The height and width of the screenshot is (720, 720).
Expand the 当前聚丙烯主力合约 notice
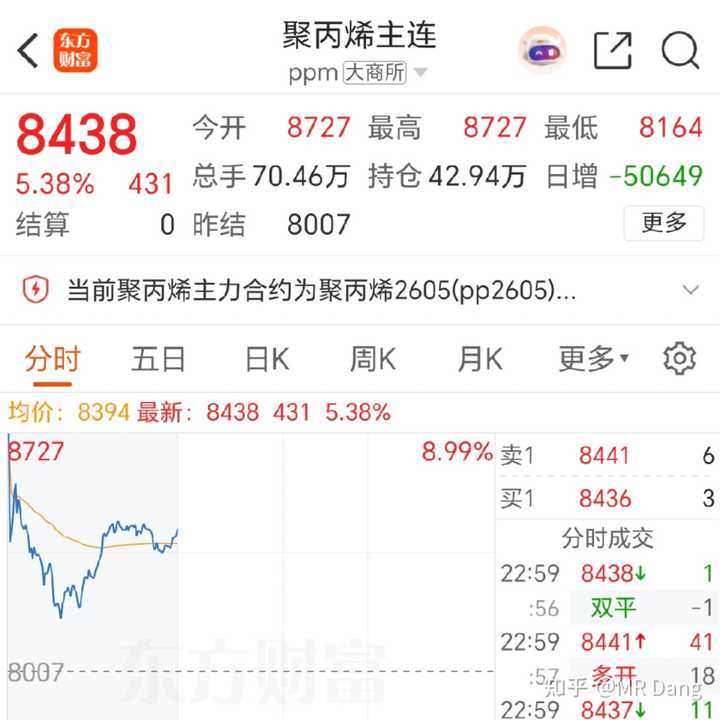click(689, 290)
